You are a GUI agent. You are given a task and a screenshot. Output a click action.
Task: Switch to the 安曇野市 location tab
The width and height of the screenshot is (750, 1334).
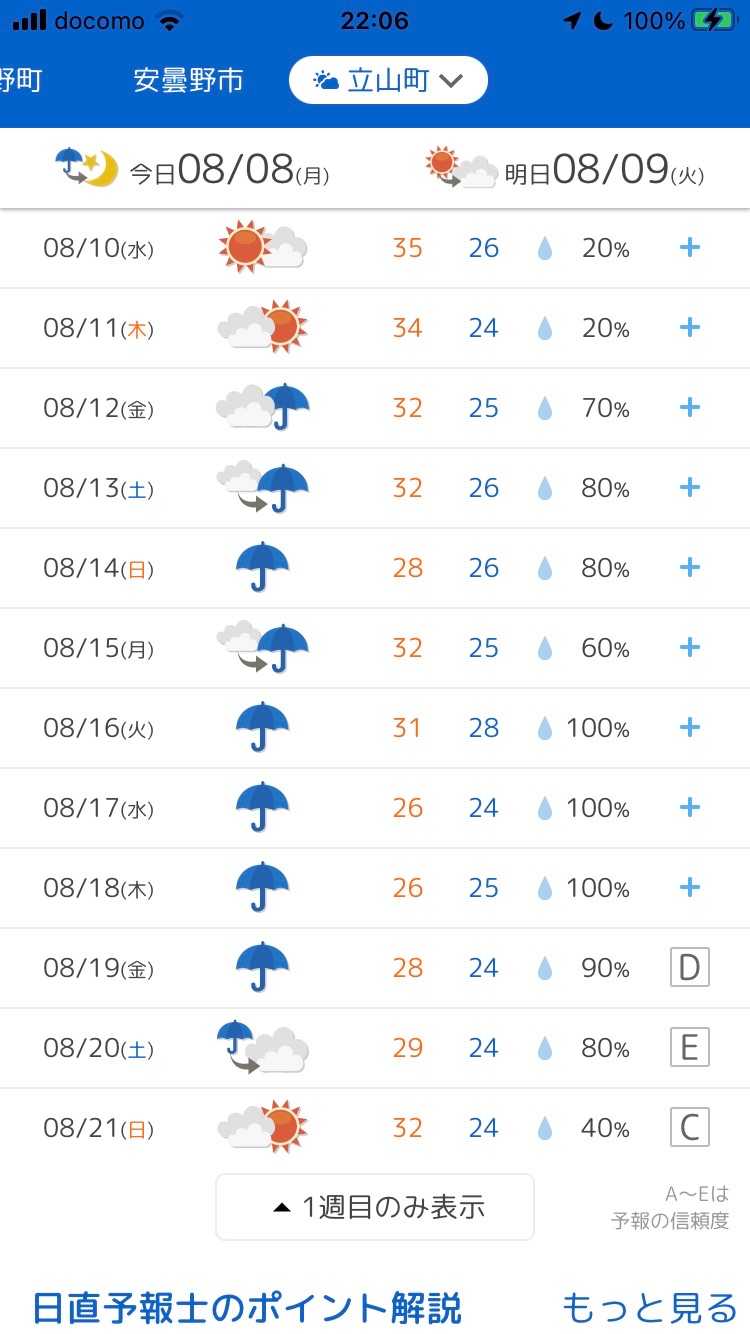pos(188,80)
